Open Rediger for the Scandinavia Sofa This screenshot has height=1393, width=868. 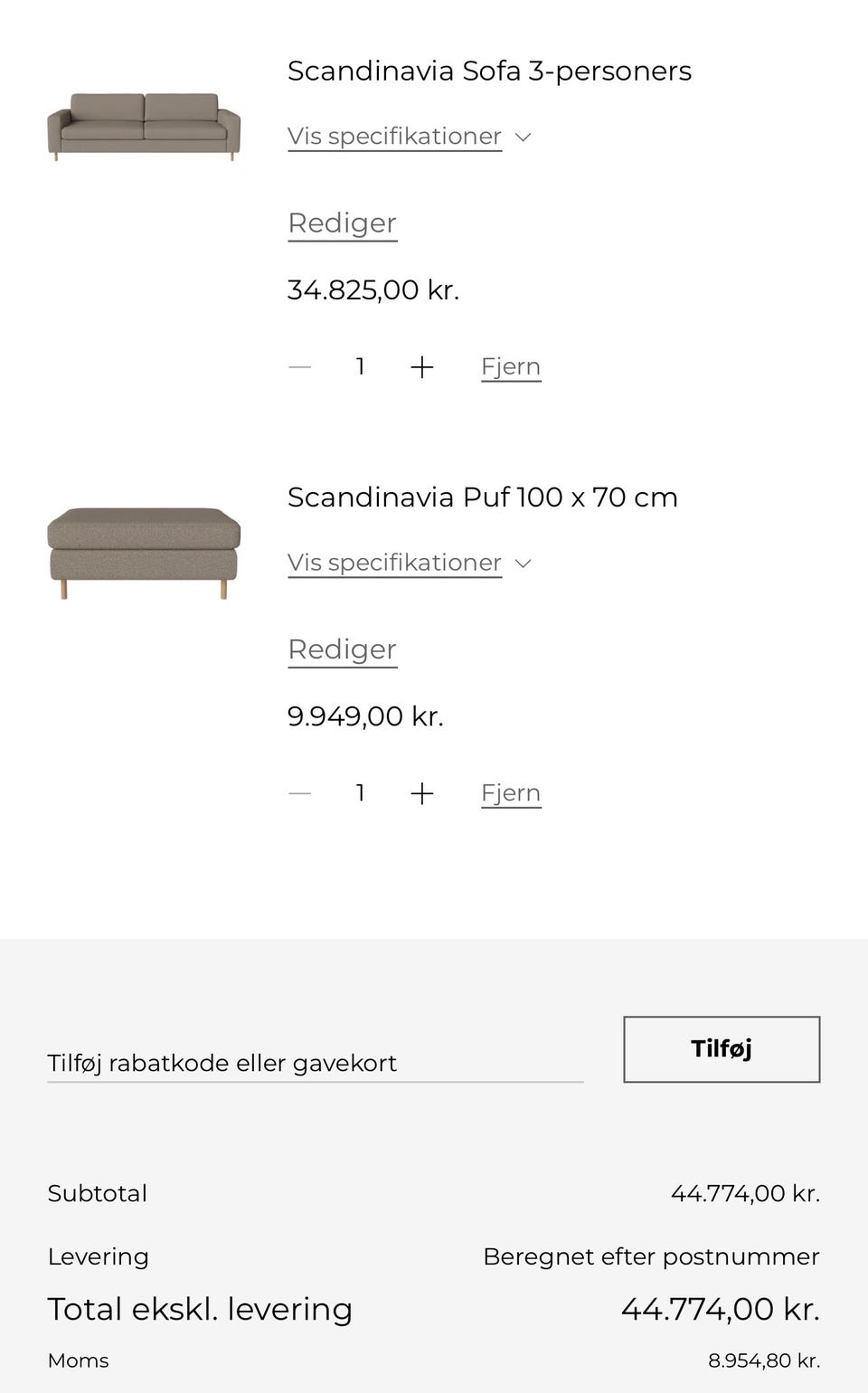(x=342, y=223)
